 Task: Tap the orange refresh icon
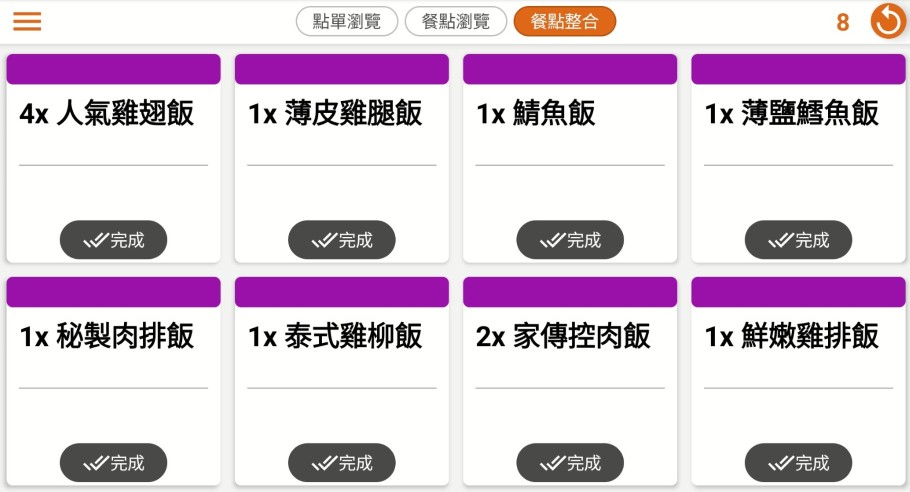click(x=887, y=21)
